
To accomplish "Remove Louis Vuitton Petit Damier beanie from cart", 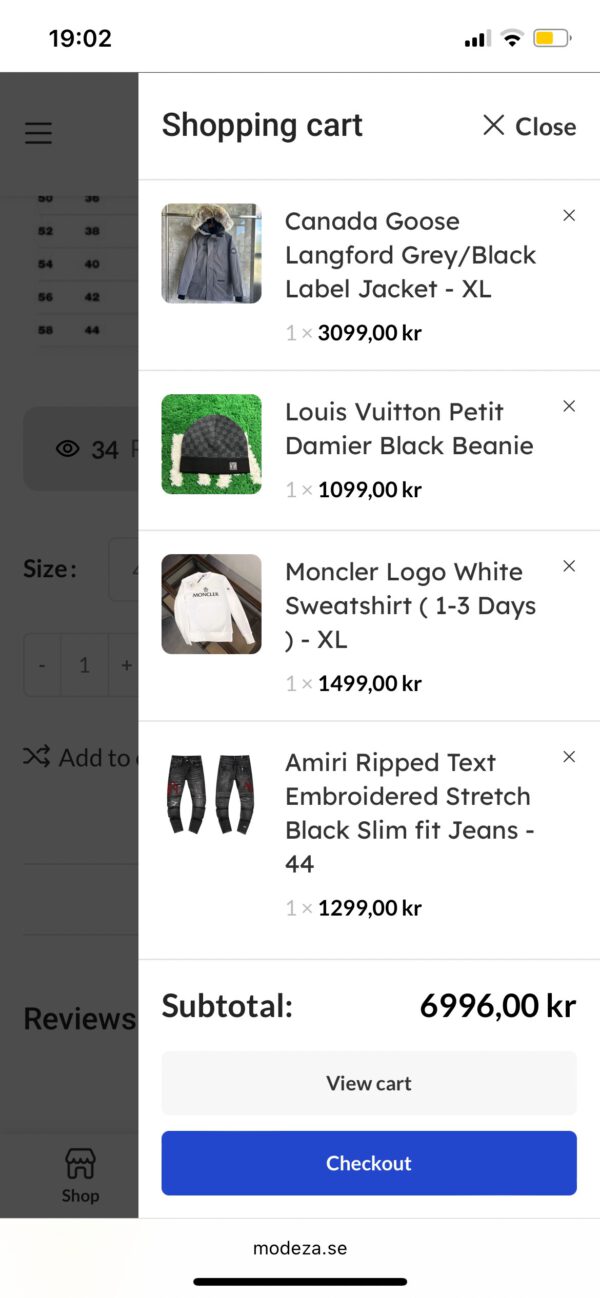I will click(569, 406).
